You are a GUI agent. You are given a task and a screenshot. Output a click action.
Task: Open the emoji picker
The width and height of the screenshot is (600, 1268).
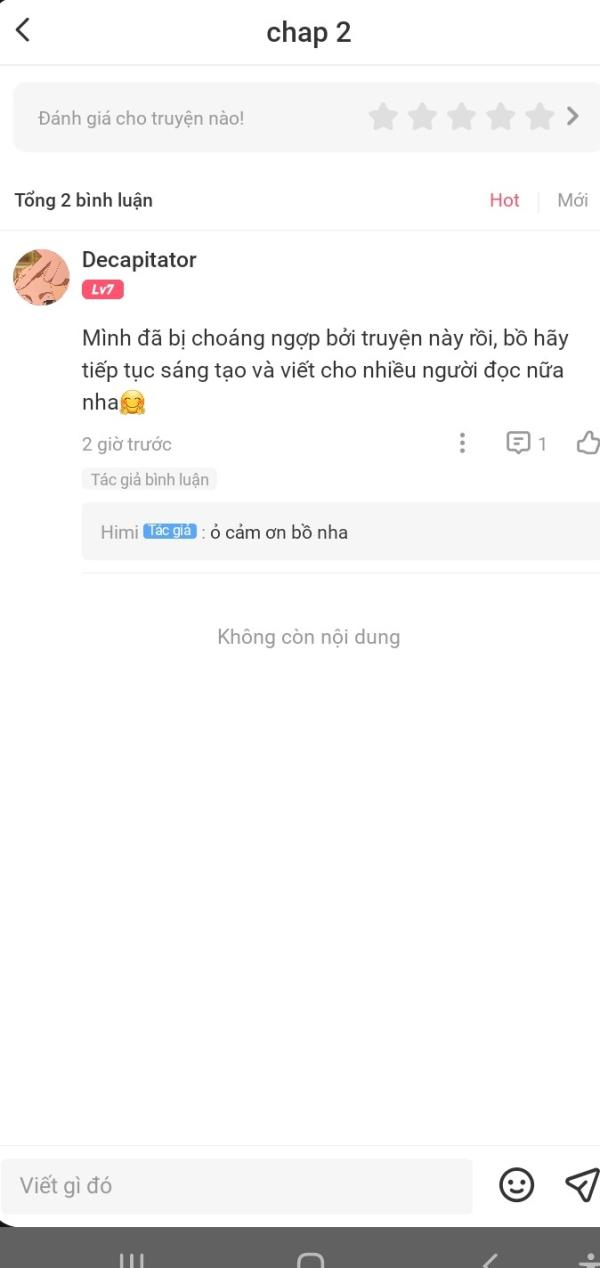516,1185
